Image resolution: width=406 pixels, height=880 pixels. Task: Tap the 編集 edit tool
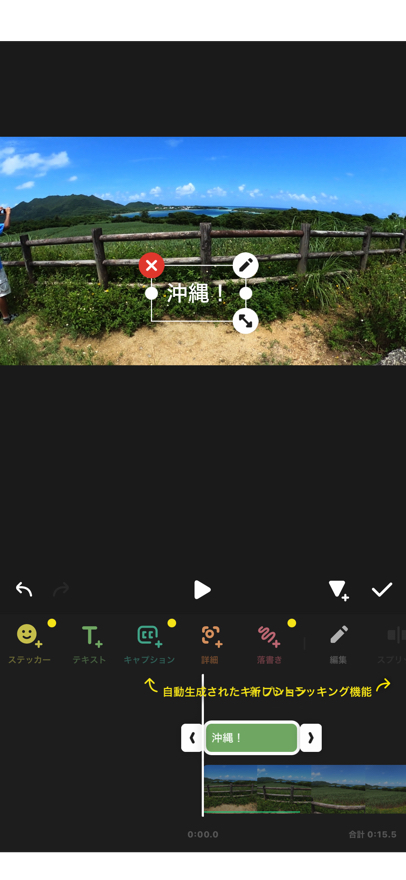point(338,644)
